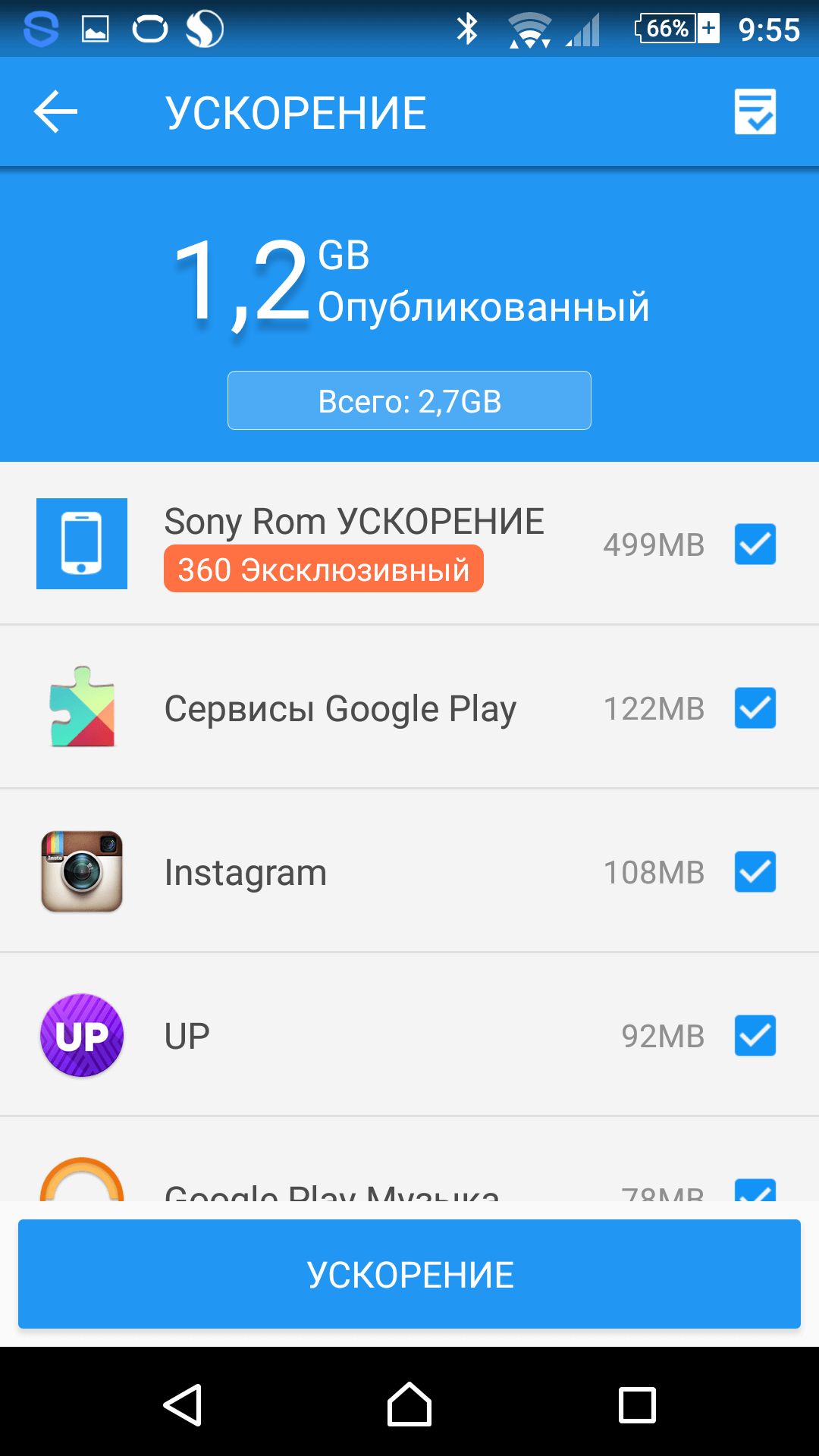Uncheck Сервисы Google Play checkbox

pos(755,708)
